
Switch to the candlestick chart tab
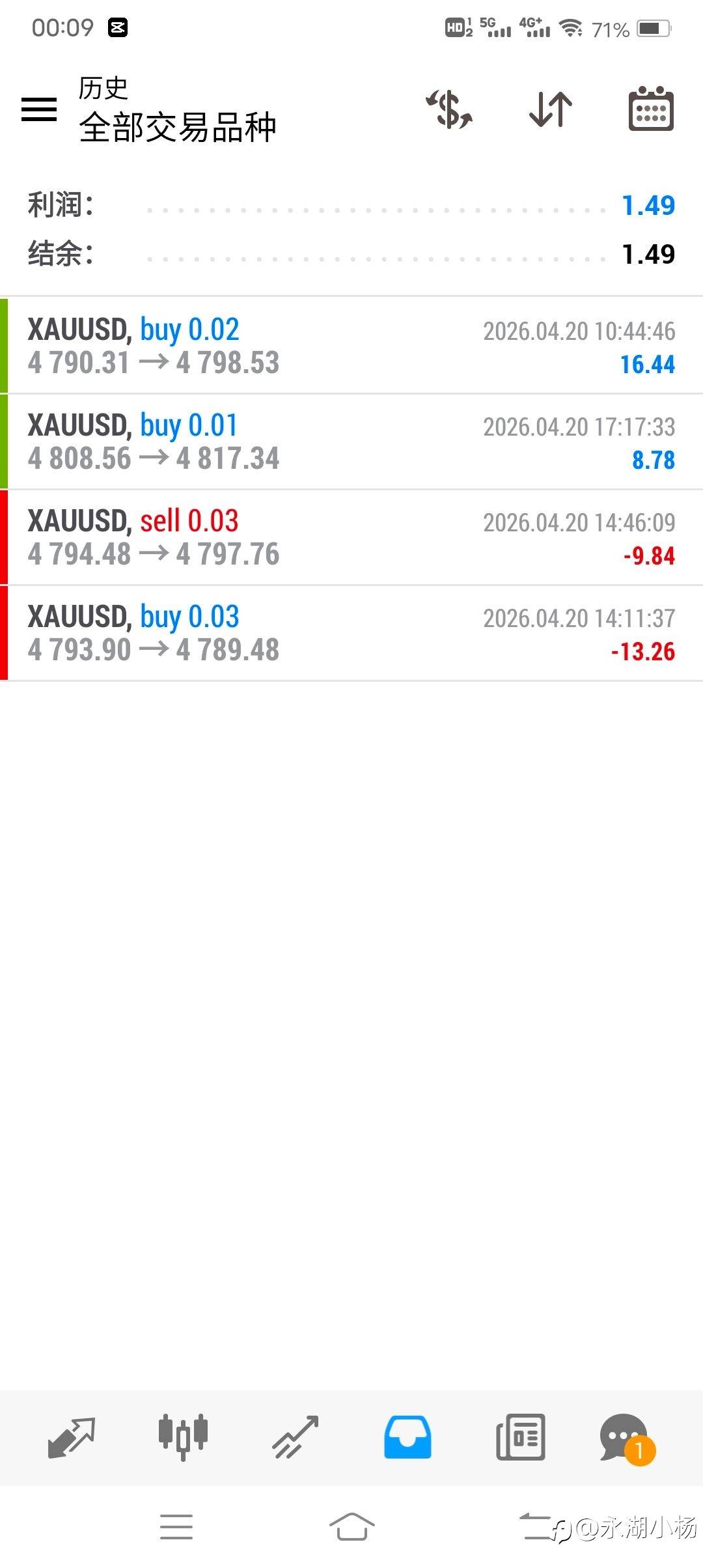tap(183, 1436)
